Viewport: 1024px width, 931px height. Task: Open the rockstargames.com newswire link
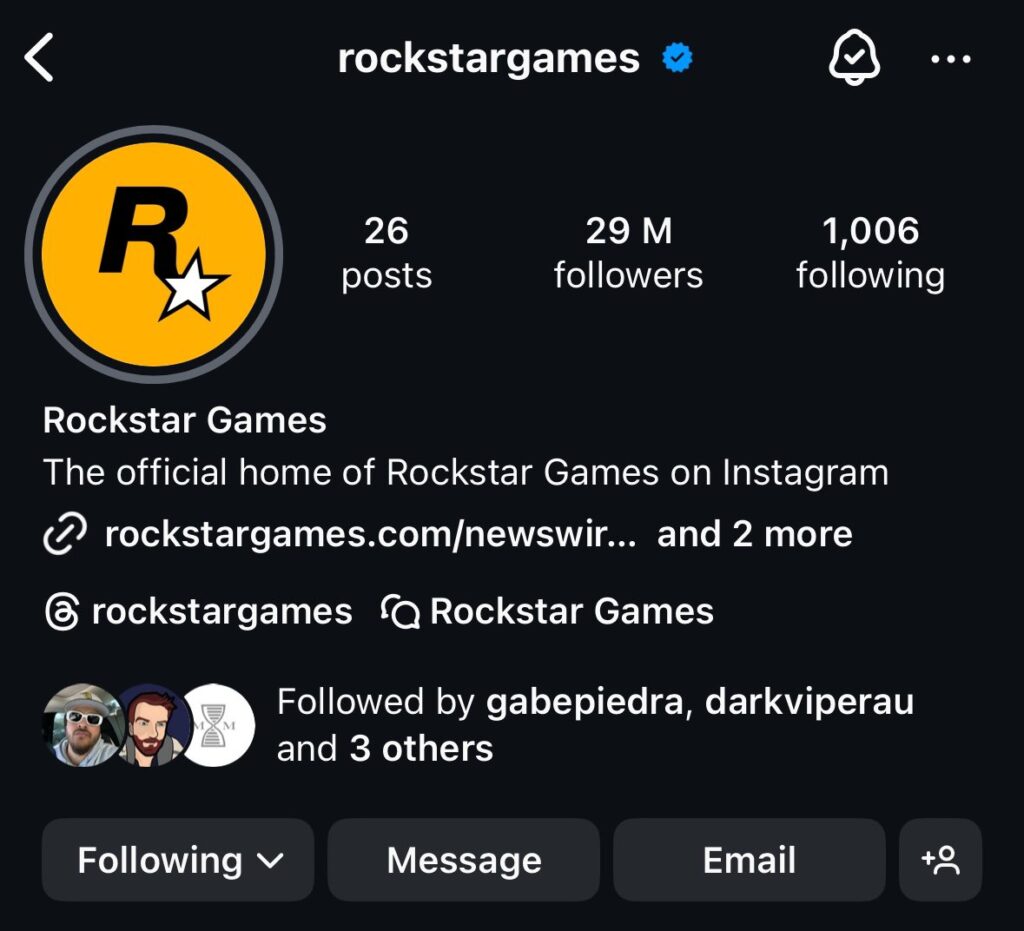[370, 535]
